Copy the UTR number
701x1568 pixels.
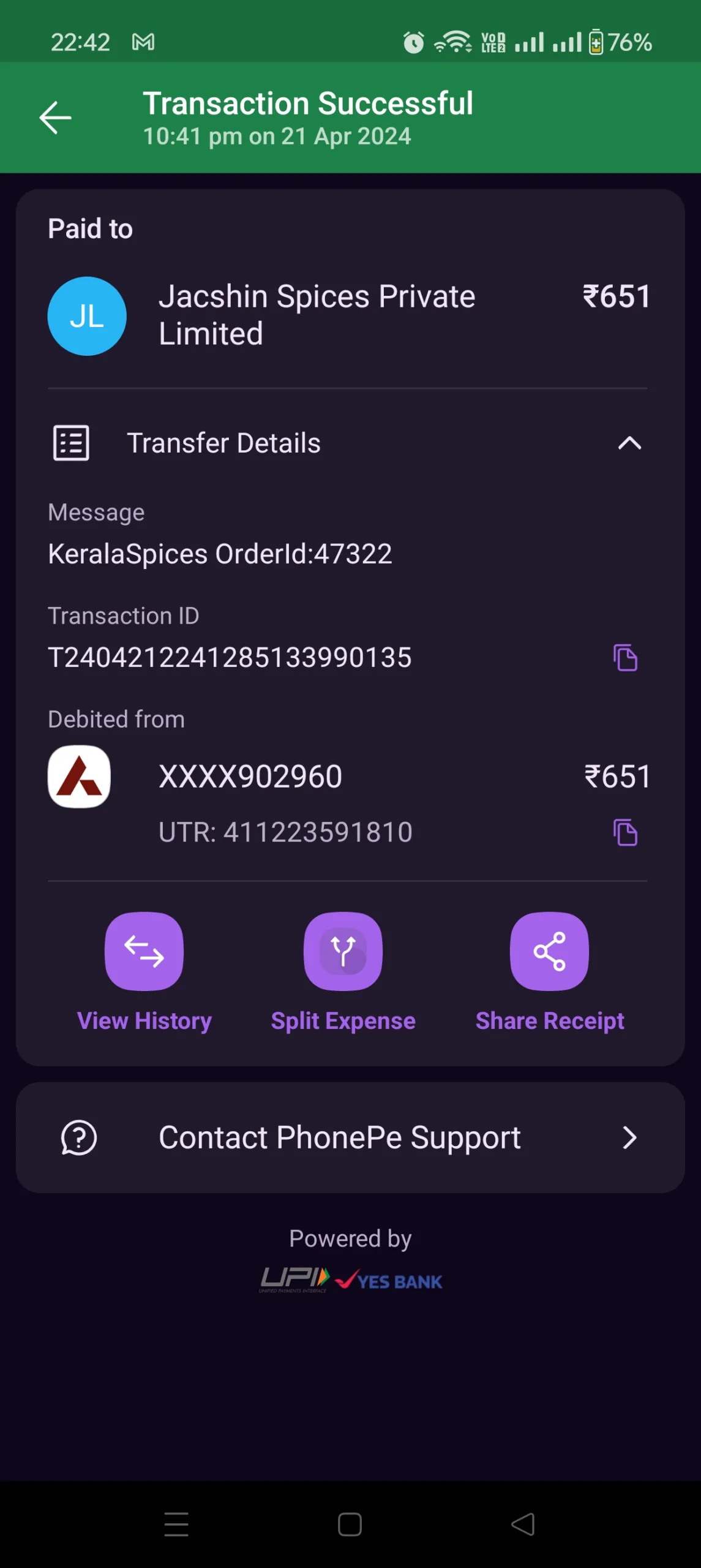(626, 832)
